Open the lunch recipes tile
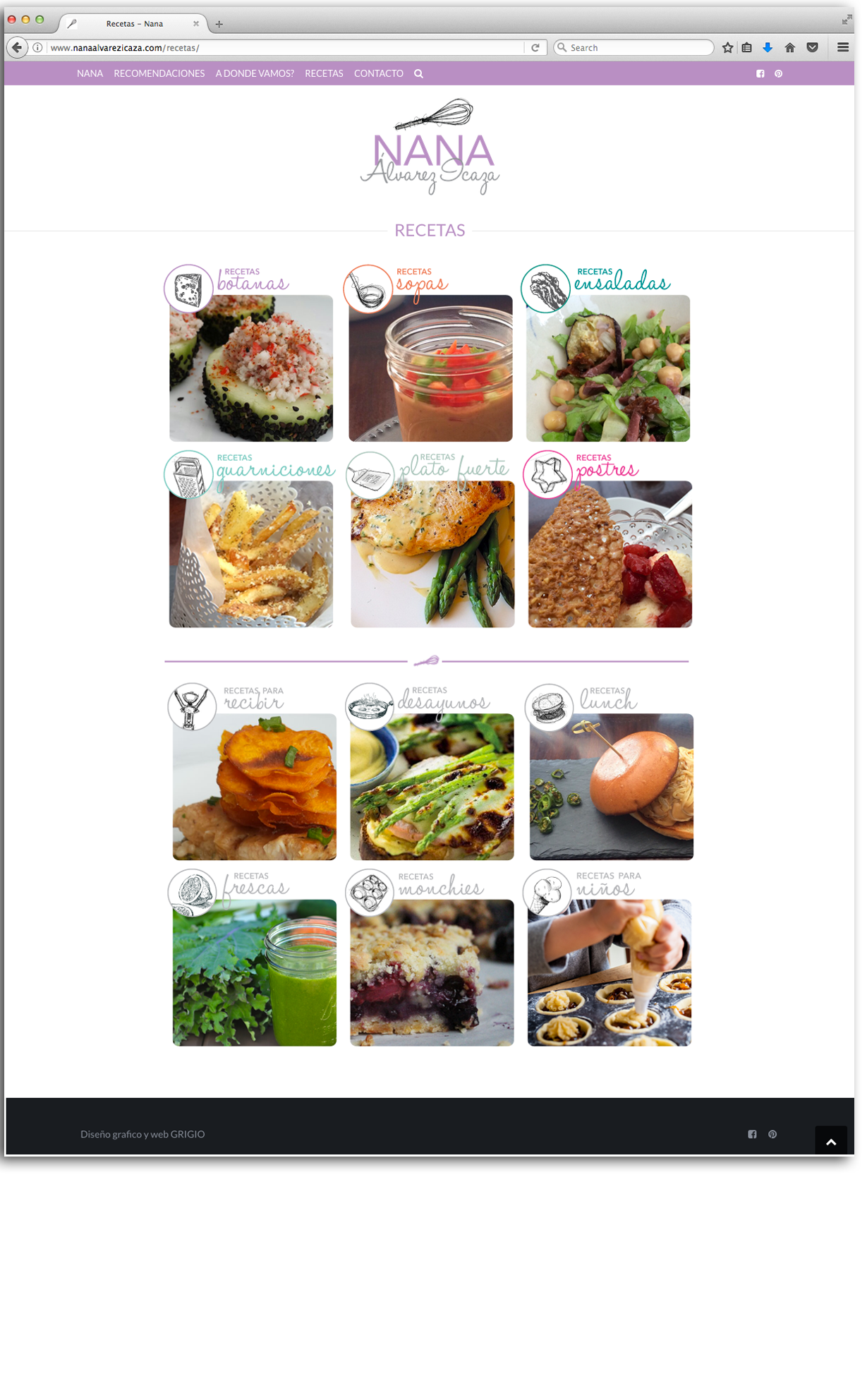Image resolution: width=867 pixels, height=1400 pixels. pos(612,786)
